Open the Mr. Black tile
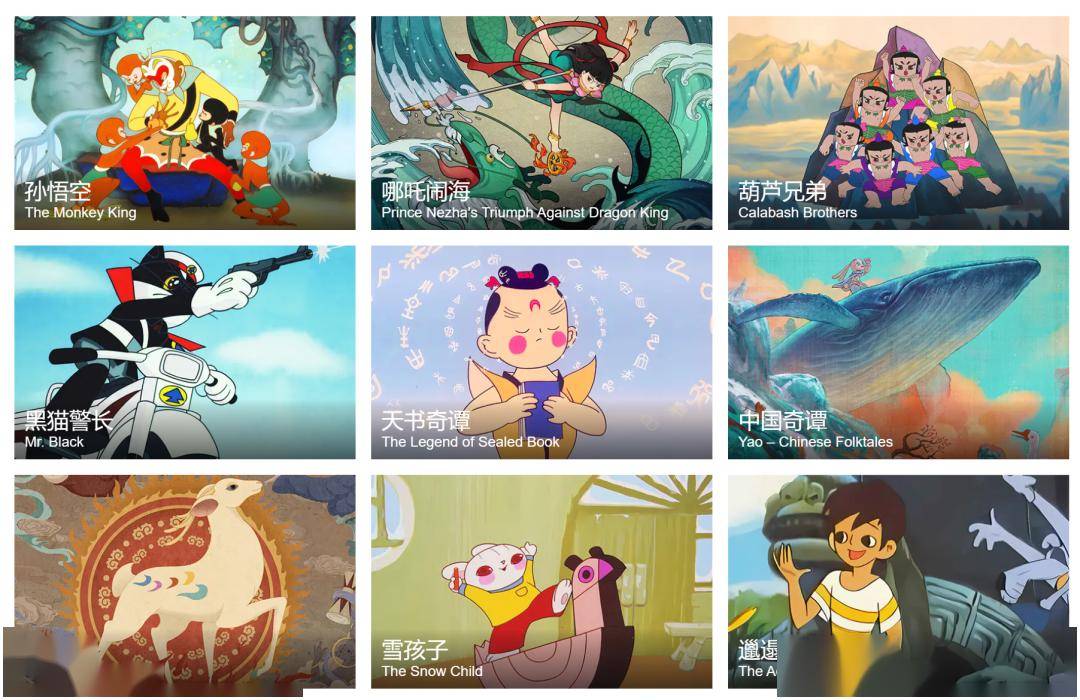This screenshot has height=700, width=1080. coord(185,352)
